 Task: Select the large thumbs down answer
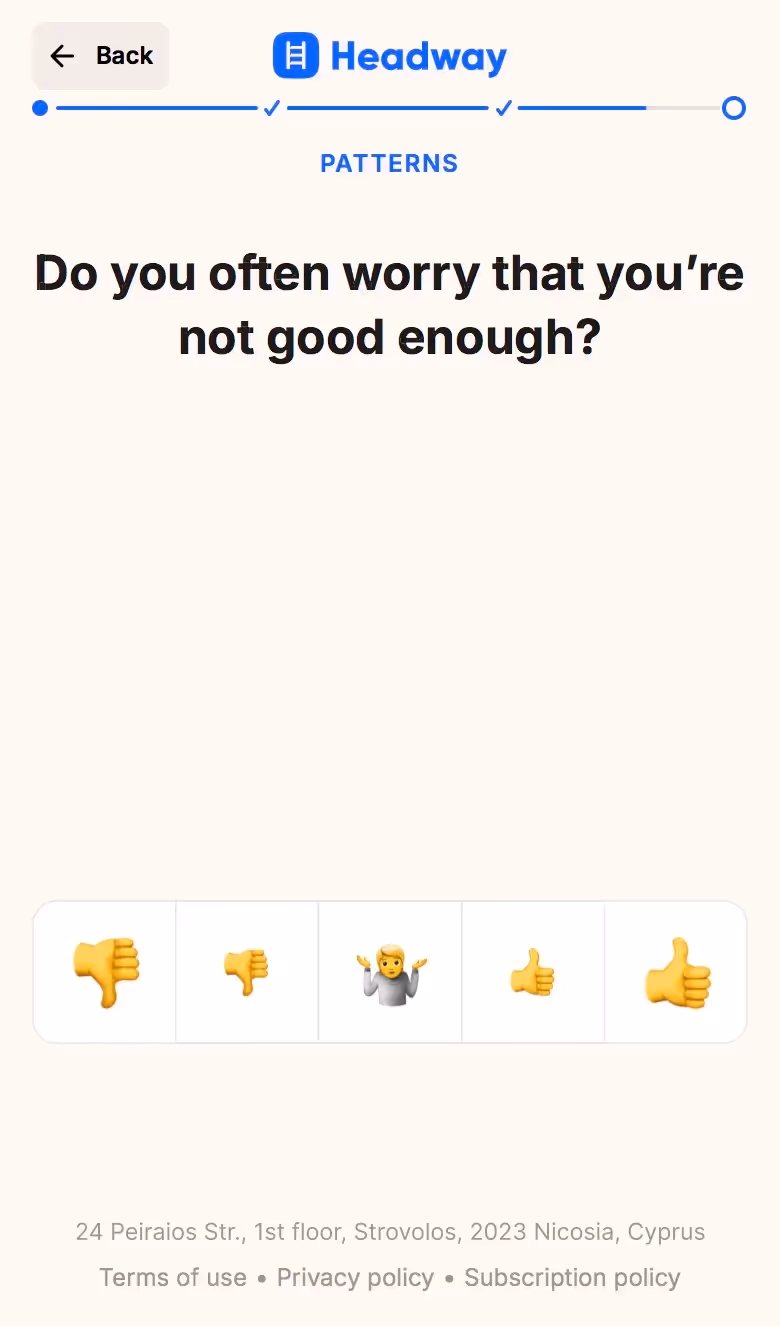(105, 972)
